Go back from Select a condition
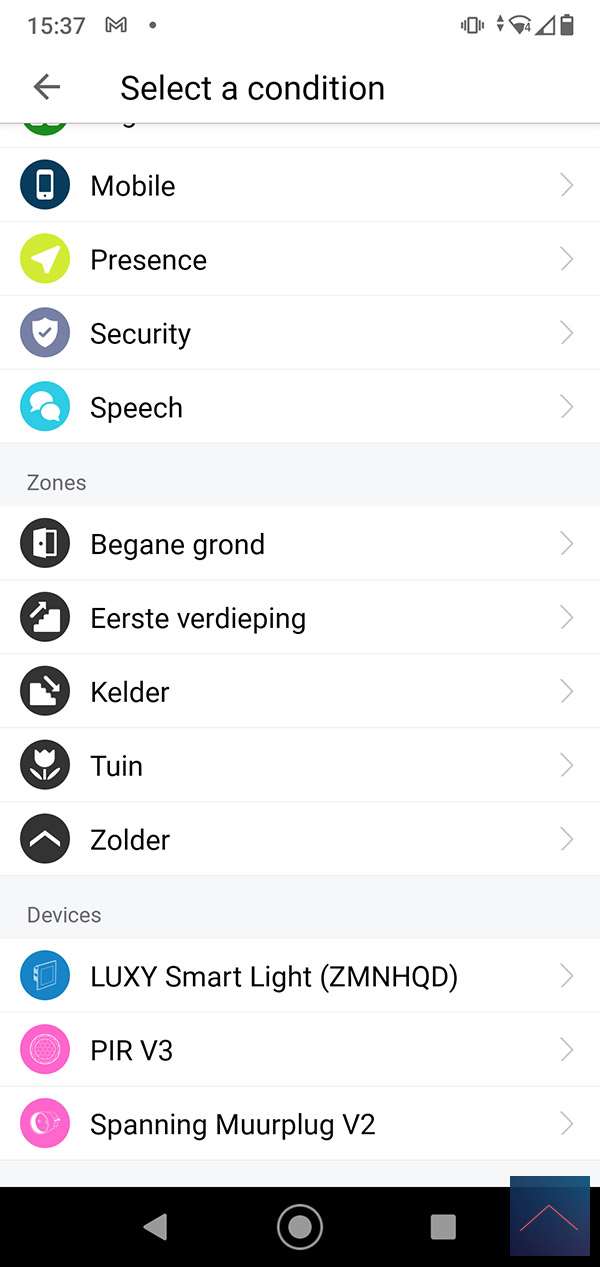The height and width of the screenshot is (1267, 600). coord(46,87)
